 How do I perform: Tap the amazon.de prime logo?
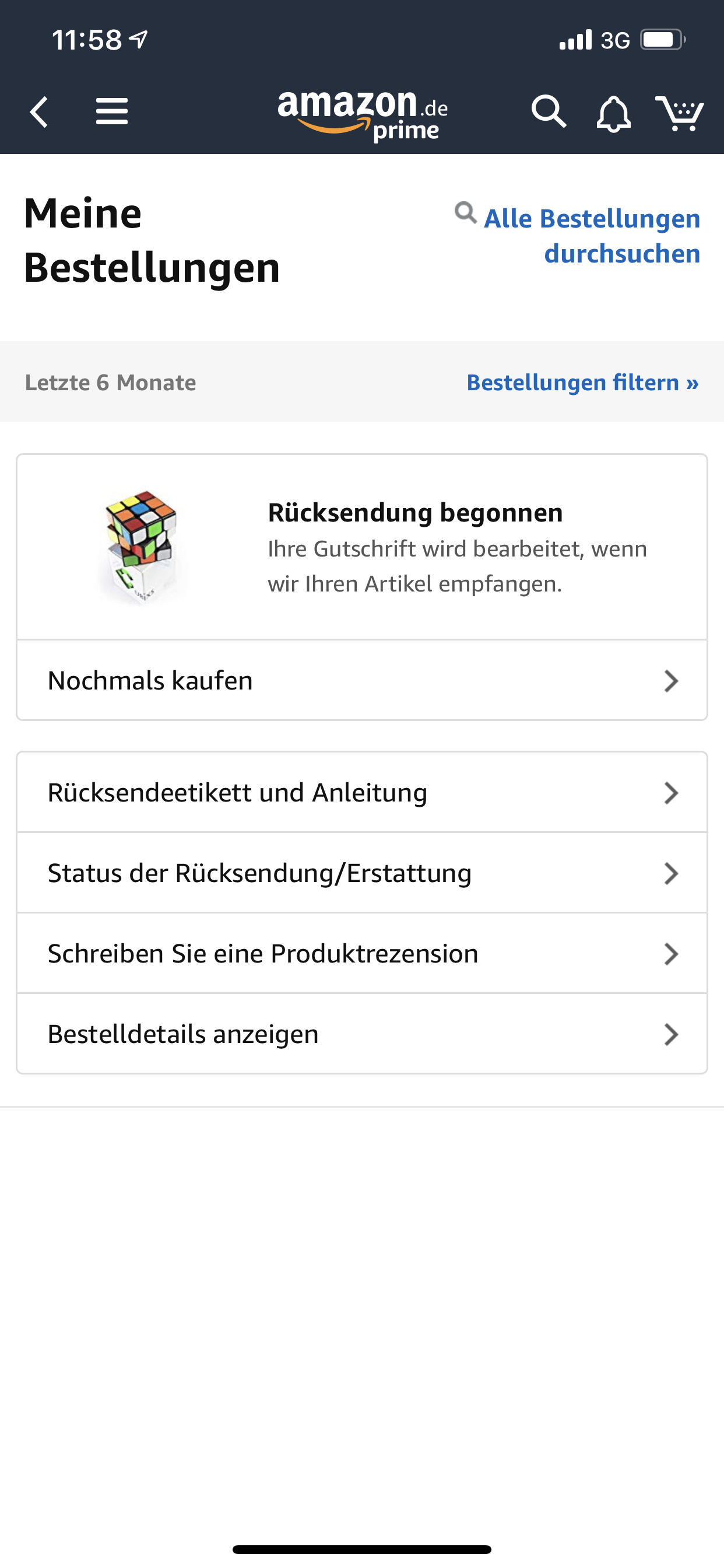pyautogui.click(x=363, y=114)
